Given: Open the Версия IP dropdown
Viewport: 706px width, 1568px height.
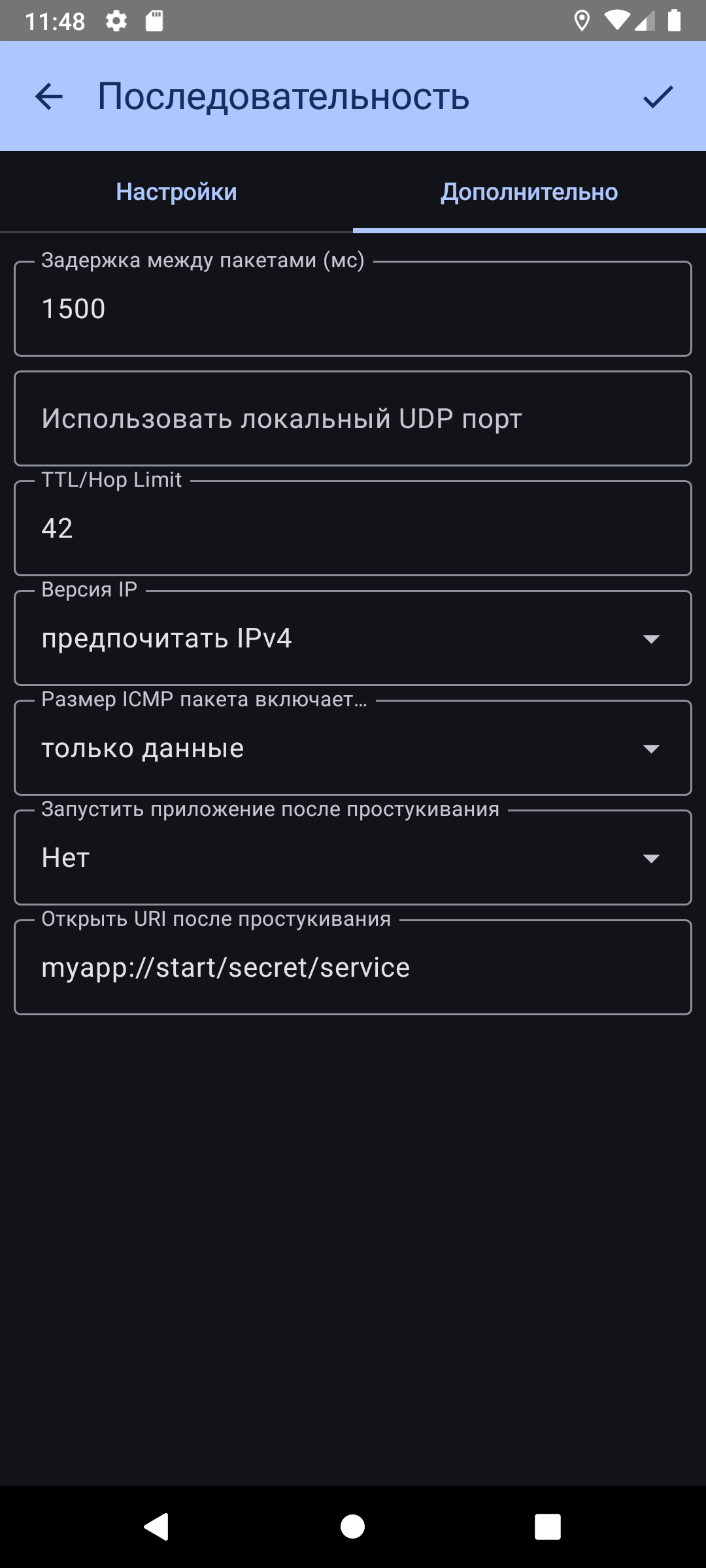Looking at the screenshot, I should [x=353, y=638].
